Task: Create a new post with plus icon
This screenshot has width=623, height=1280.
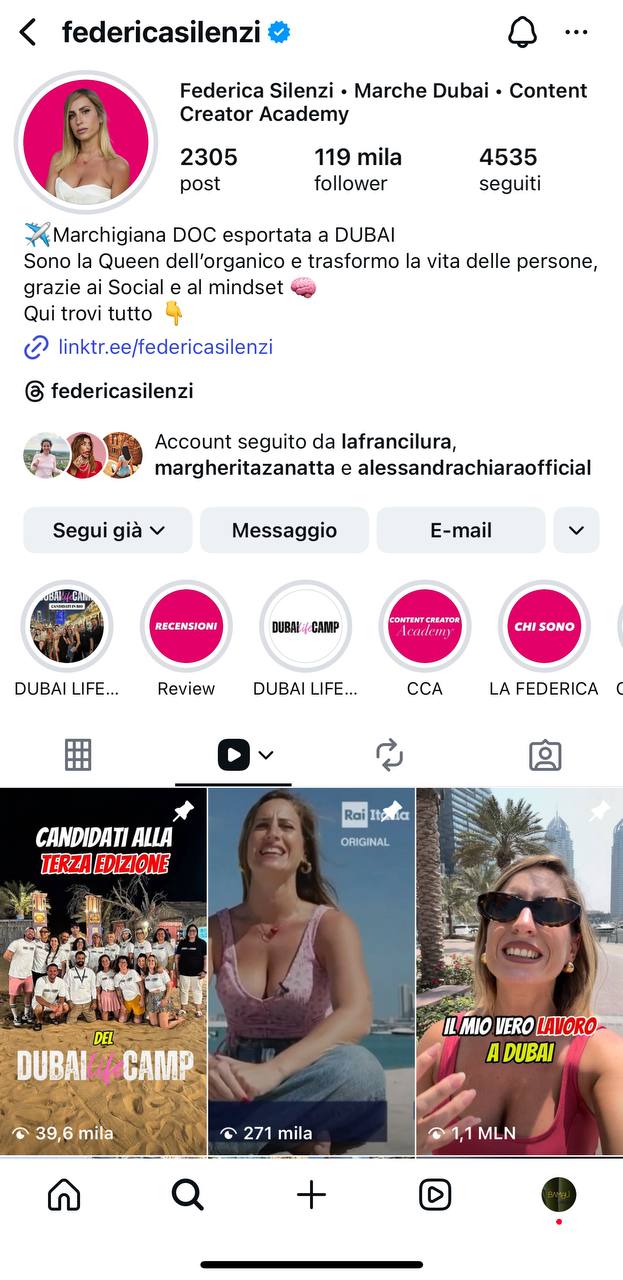Action: coord(311,1194)
